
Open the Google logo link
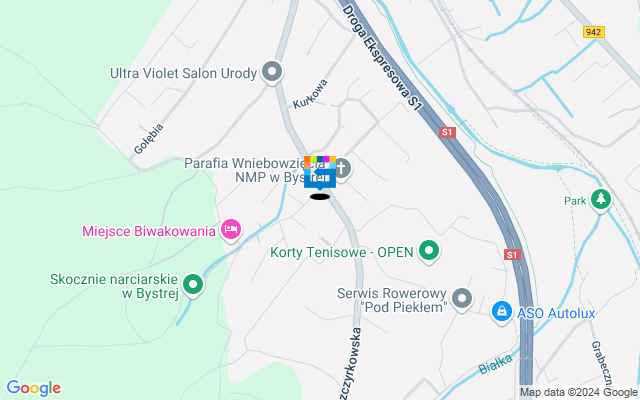coord(33,388)
